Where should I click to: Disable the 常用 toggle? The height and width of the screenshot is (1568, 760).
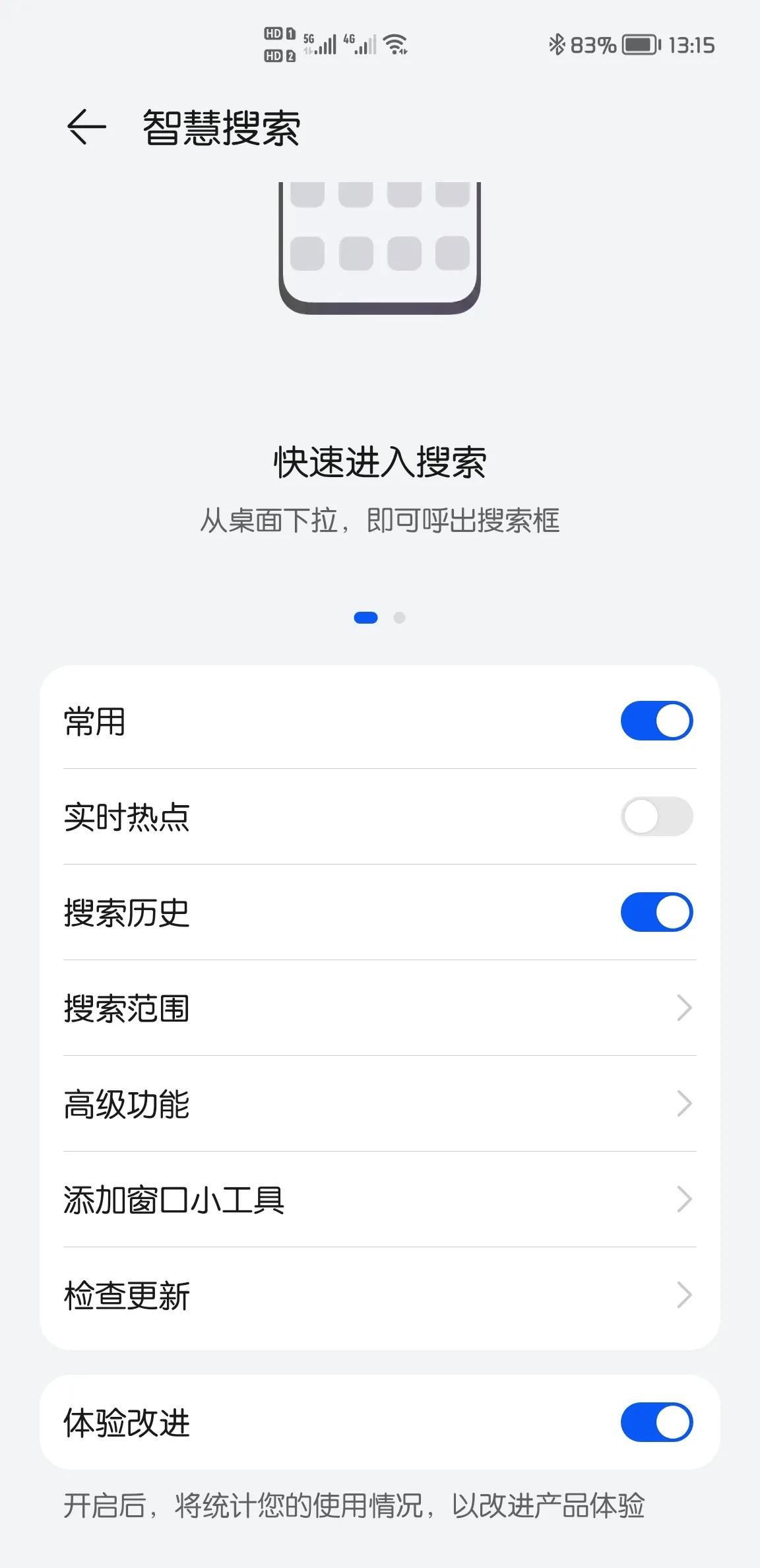point(657,721)
